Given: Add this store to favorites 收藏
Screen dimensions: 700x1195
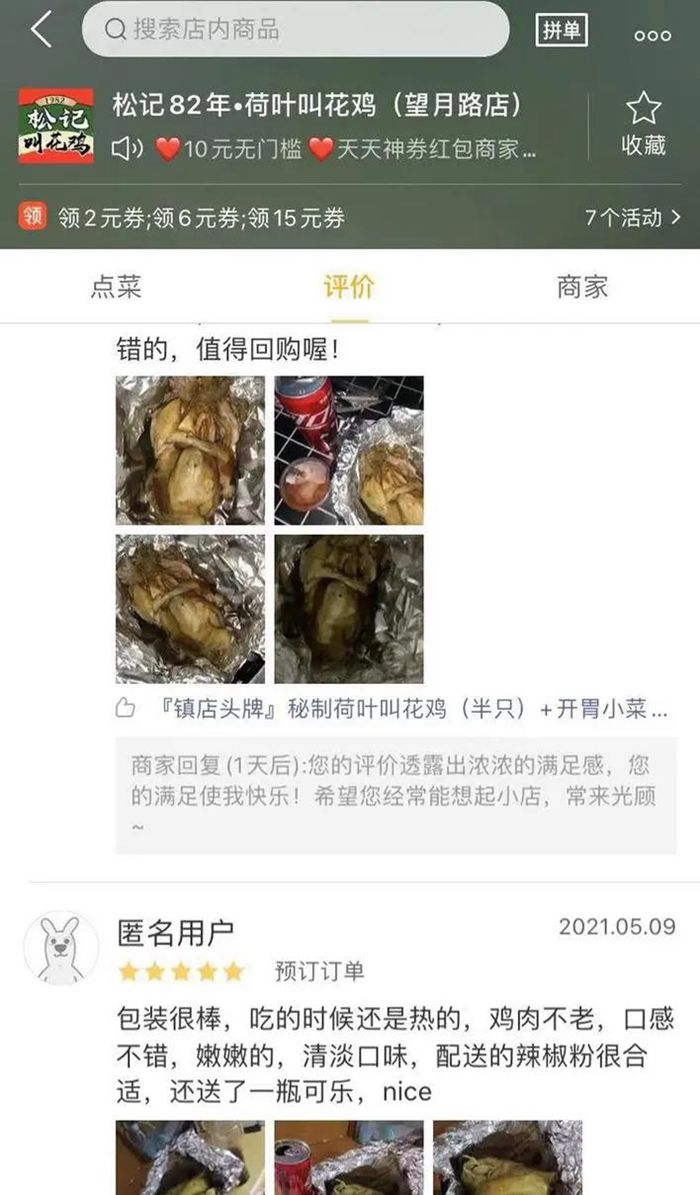Looking at the screenshot, I should tap(643, 125).
